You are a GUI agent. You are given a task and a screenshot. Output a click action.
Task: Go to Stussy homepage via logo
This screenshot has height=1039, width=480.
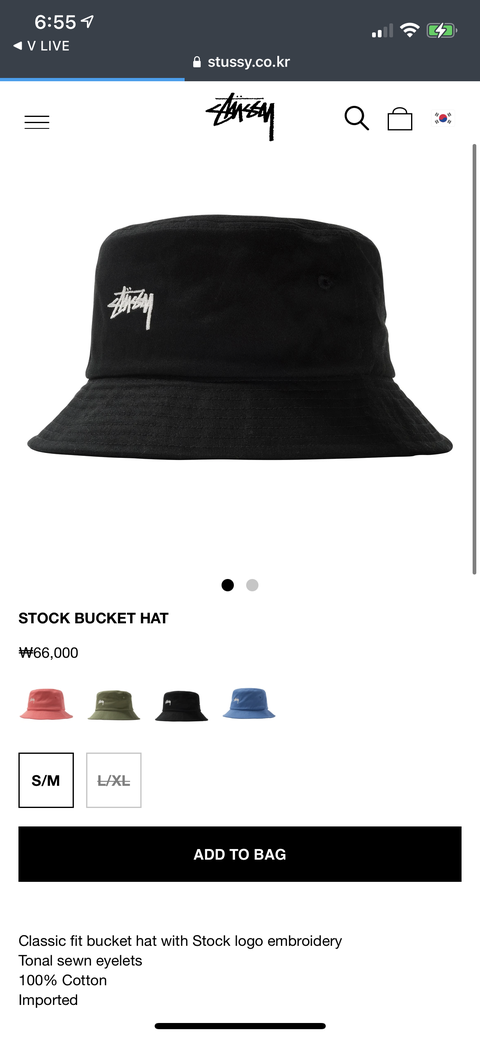pyautogui.click(x=240, y=115)
